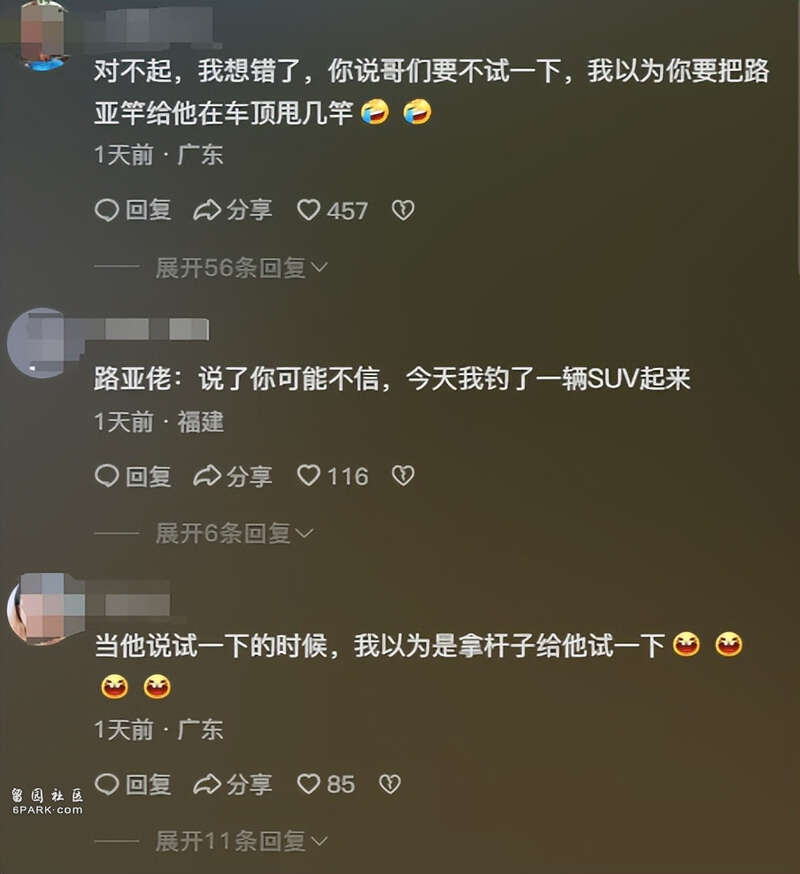
Task: Dislike the comment with 116 likes
Action: pos(402,477)
